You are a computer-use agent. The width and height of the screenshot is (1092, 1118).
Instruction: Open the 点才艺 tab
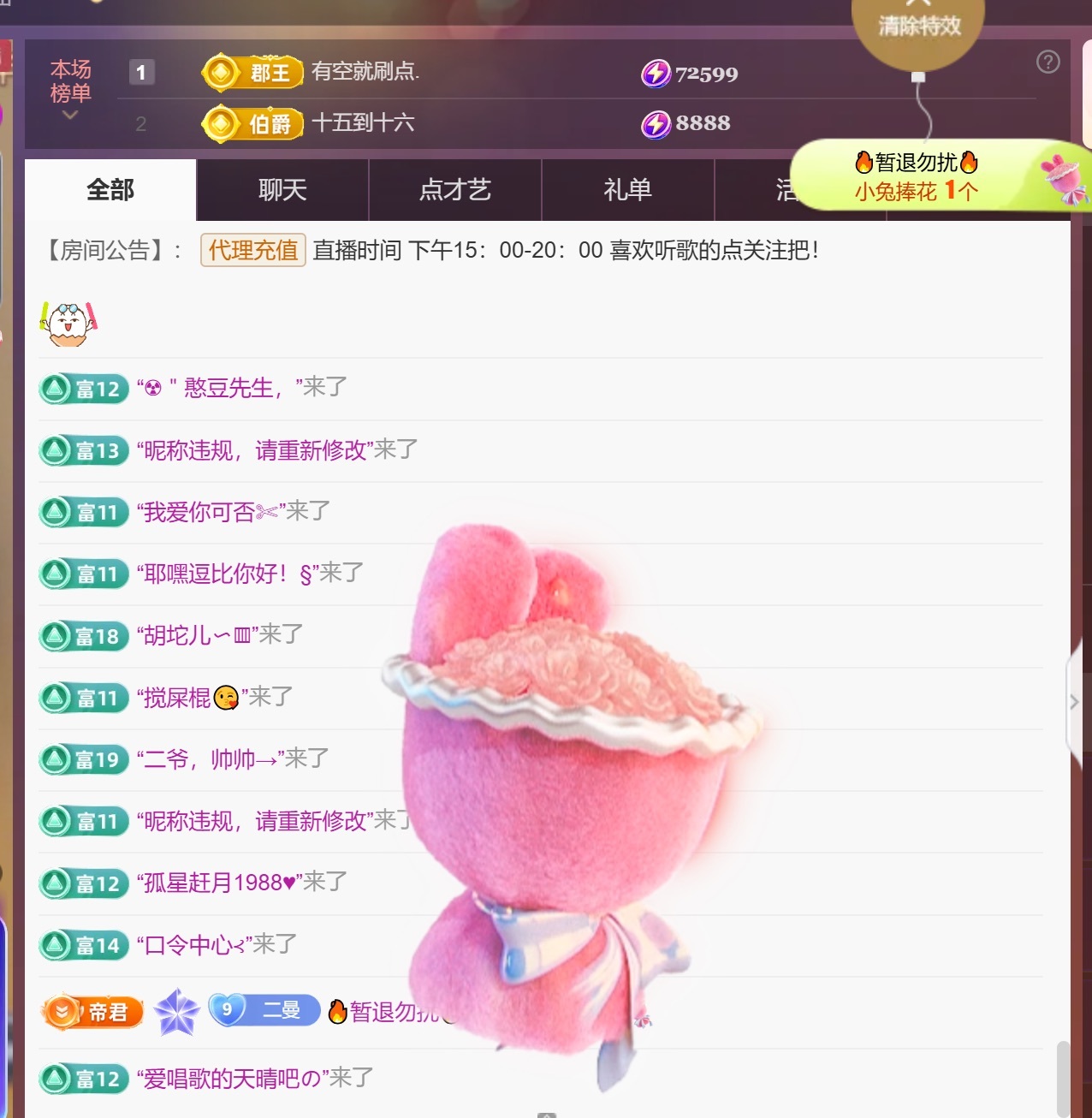454,190
